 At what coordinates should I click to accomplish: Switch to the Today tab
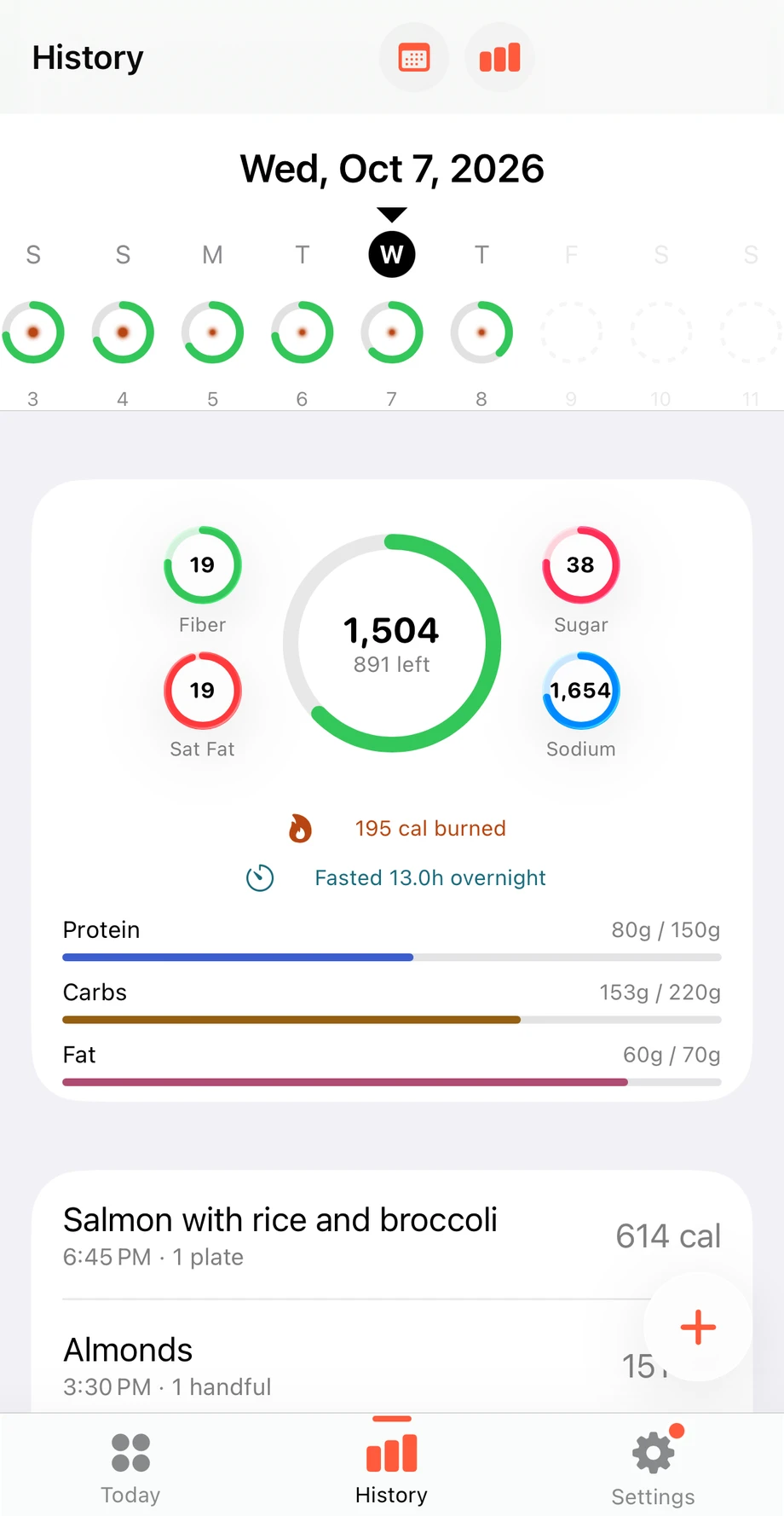(130, 1467)
